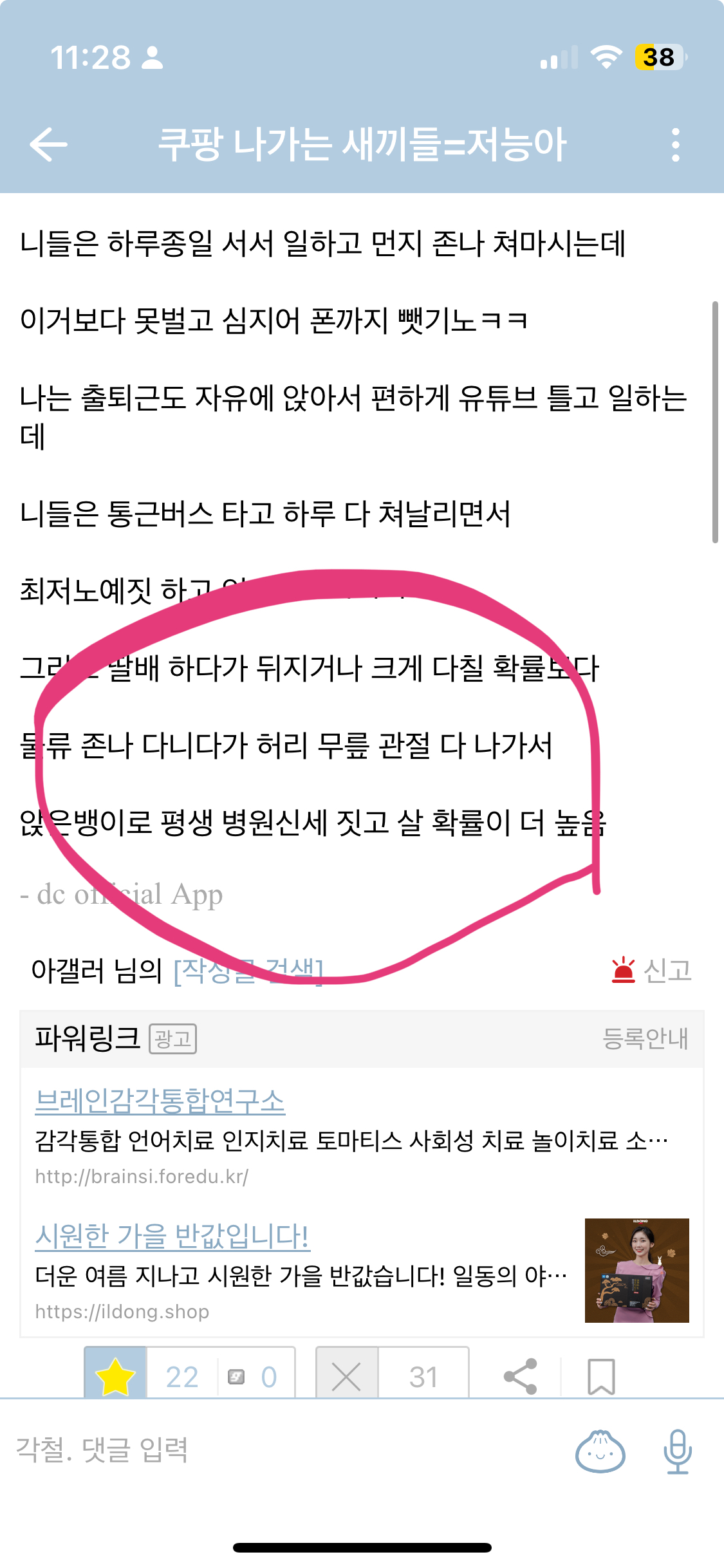
Task: Open the author's 작성글 검색 link
Action: [248, 970]
